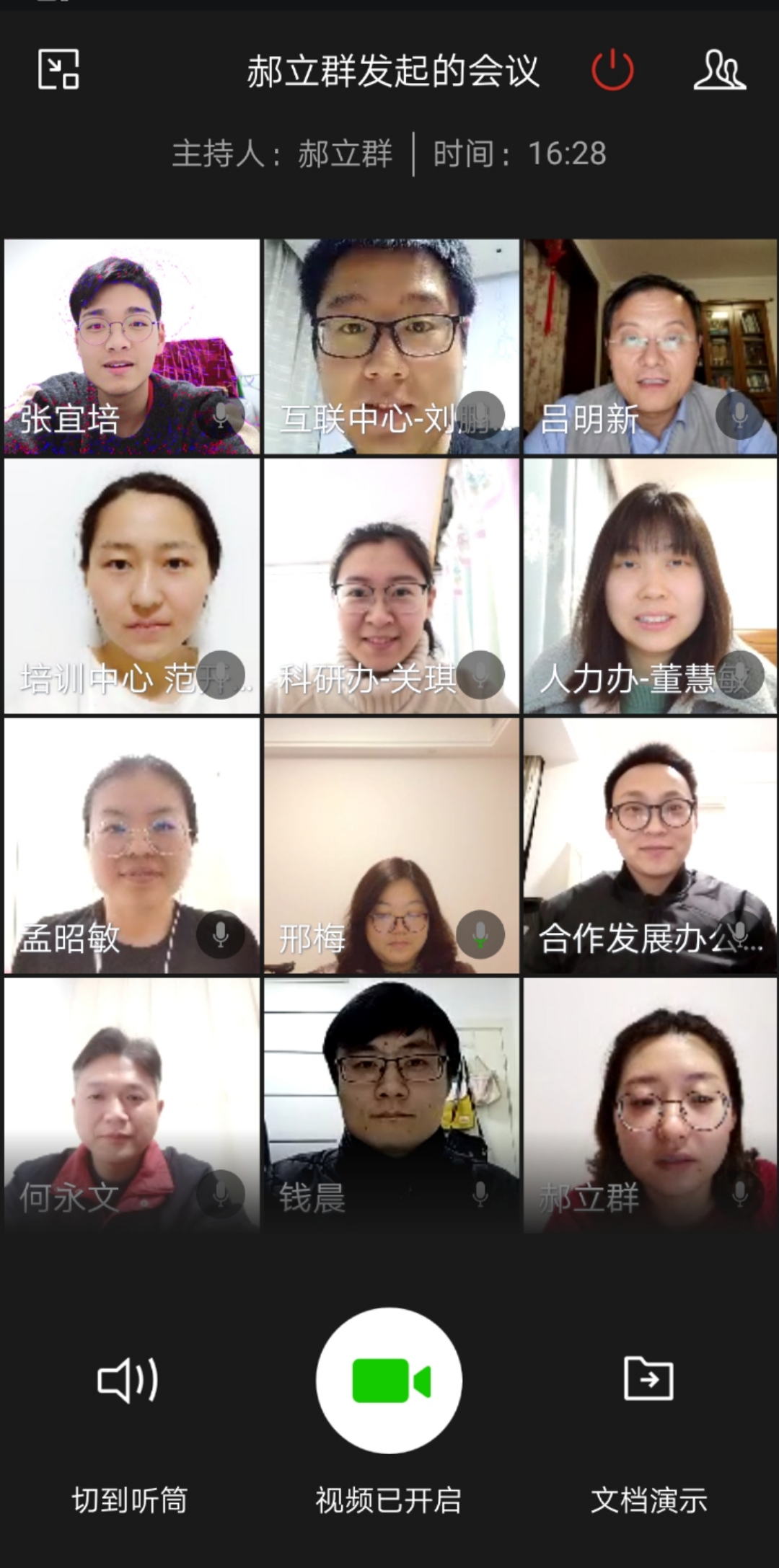View 孟昭敏's video tile

[x=132, y=845]
